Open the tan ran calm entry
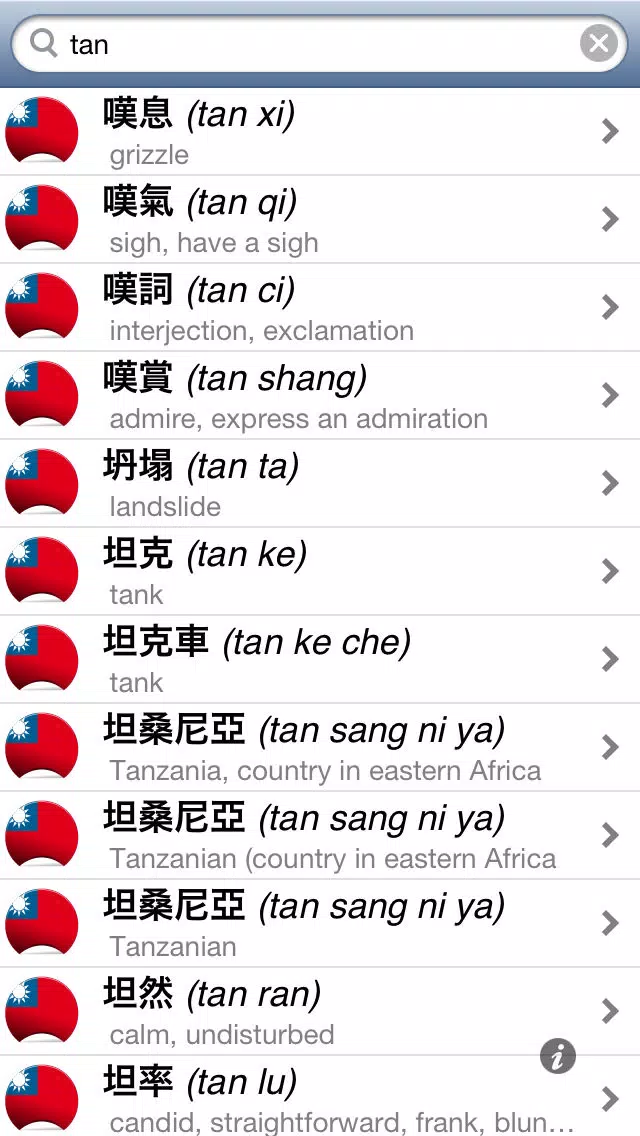Screen dimensions: 640x1136 tap(320, 1011)
